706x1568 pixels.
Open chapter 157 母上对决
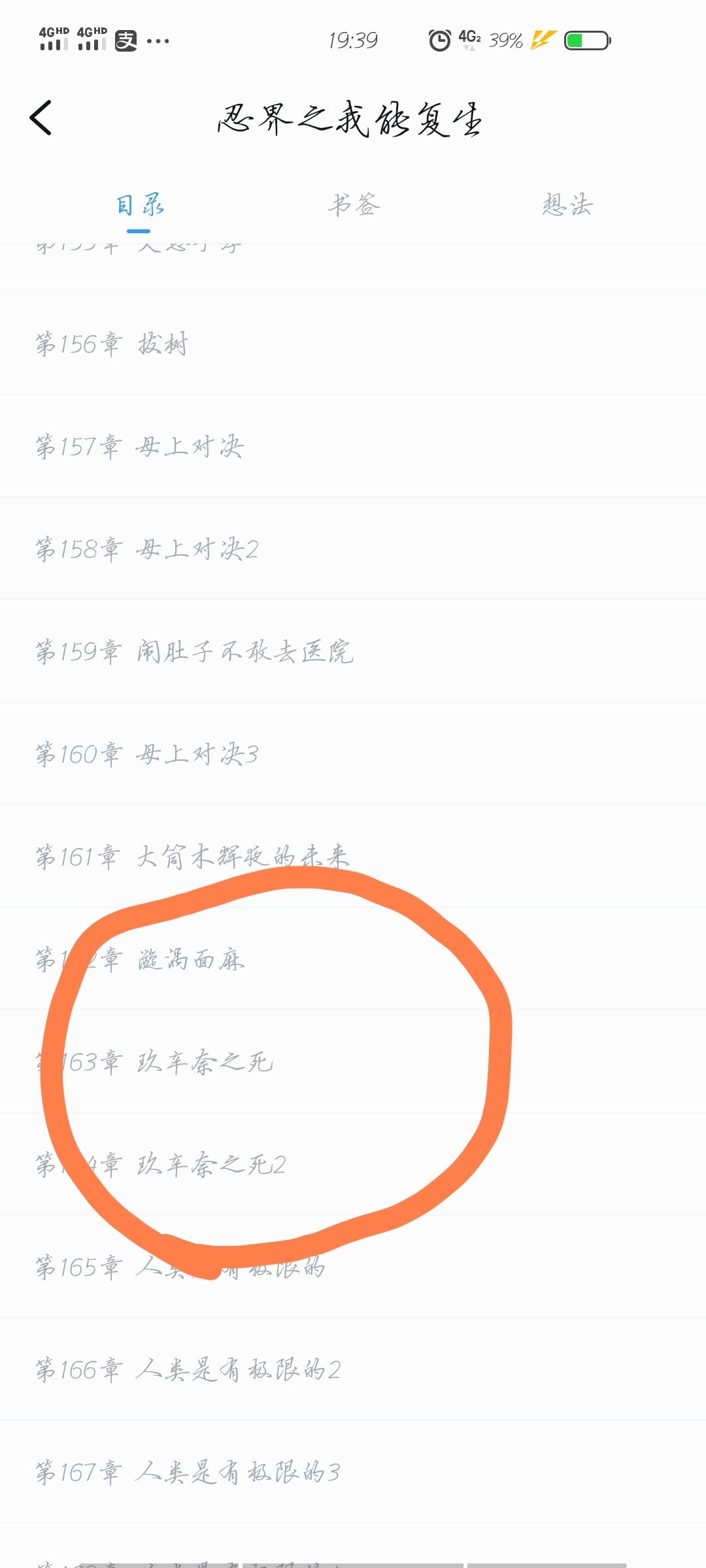click(353, 446)
